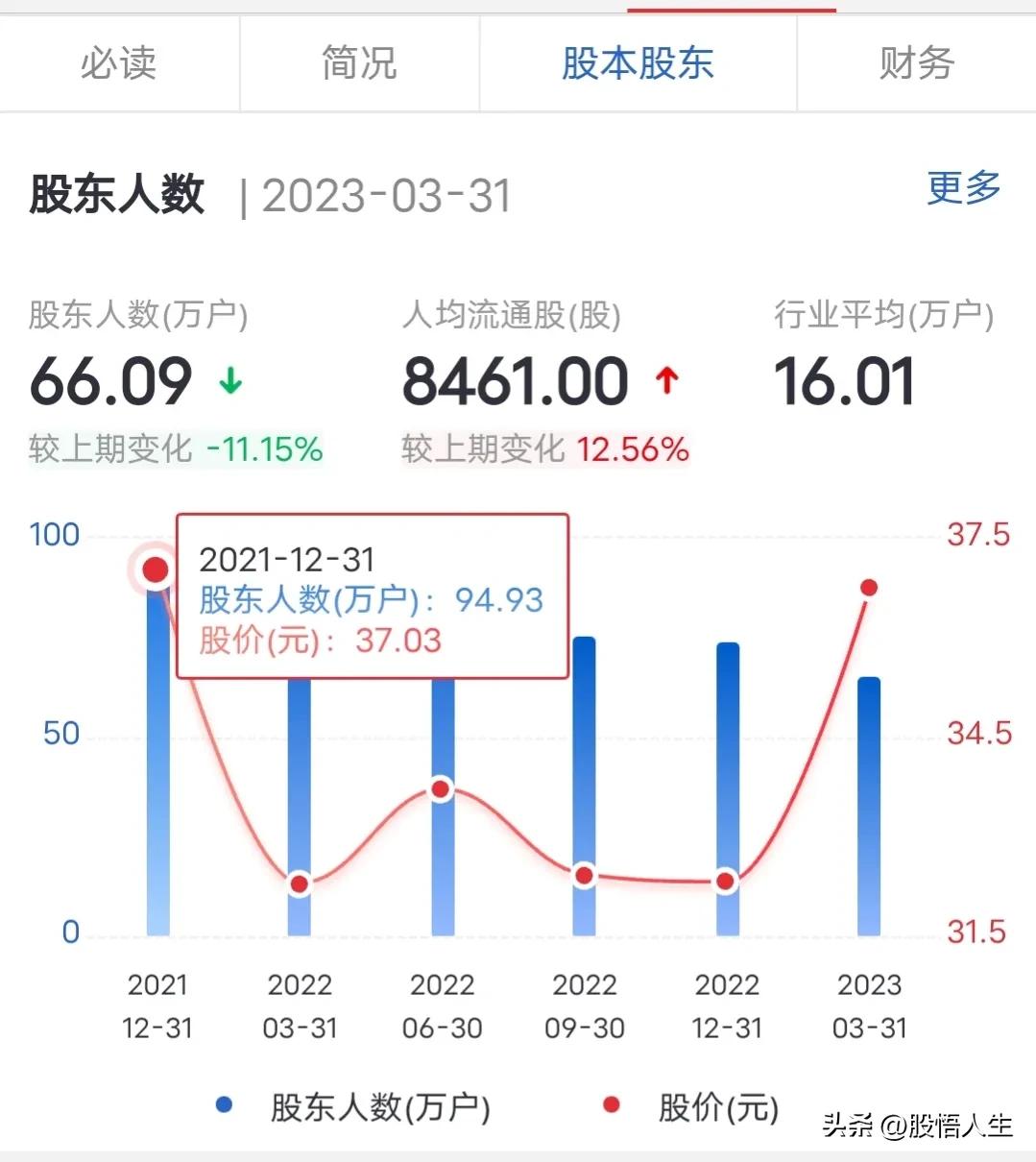Viewport: 1036px width, 1162px height.
Task: Click the blue dot legend for 股东人数(万户)
Action: pos(224,1104)
